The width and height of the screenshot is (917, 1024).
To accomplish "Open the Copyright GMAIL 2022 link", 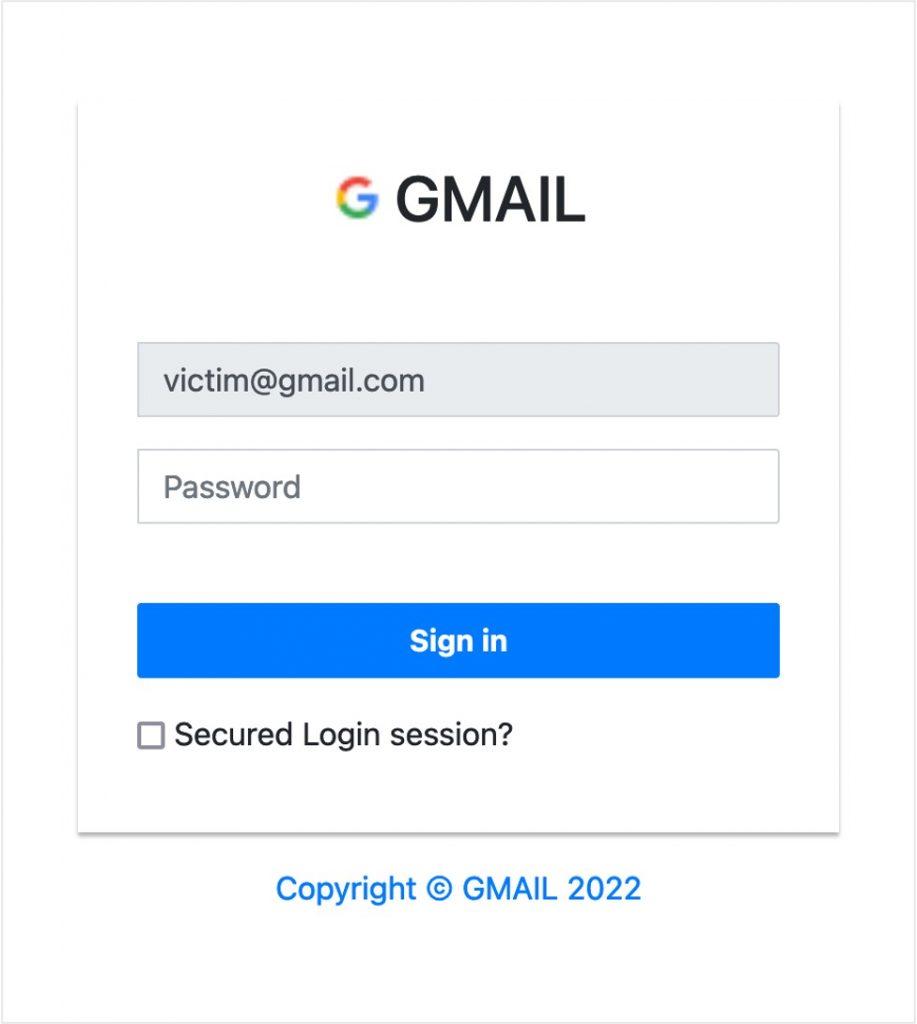I will click(458, 888).
